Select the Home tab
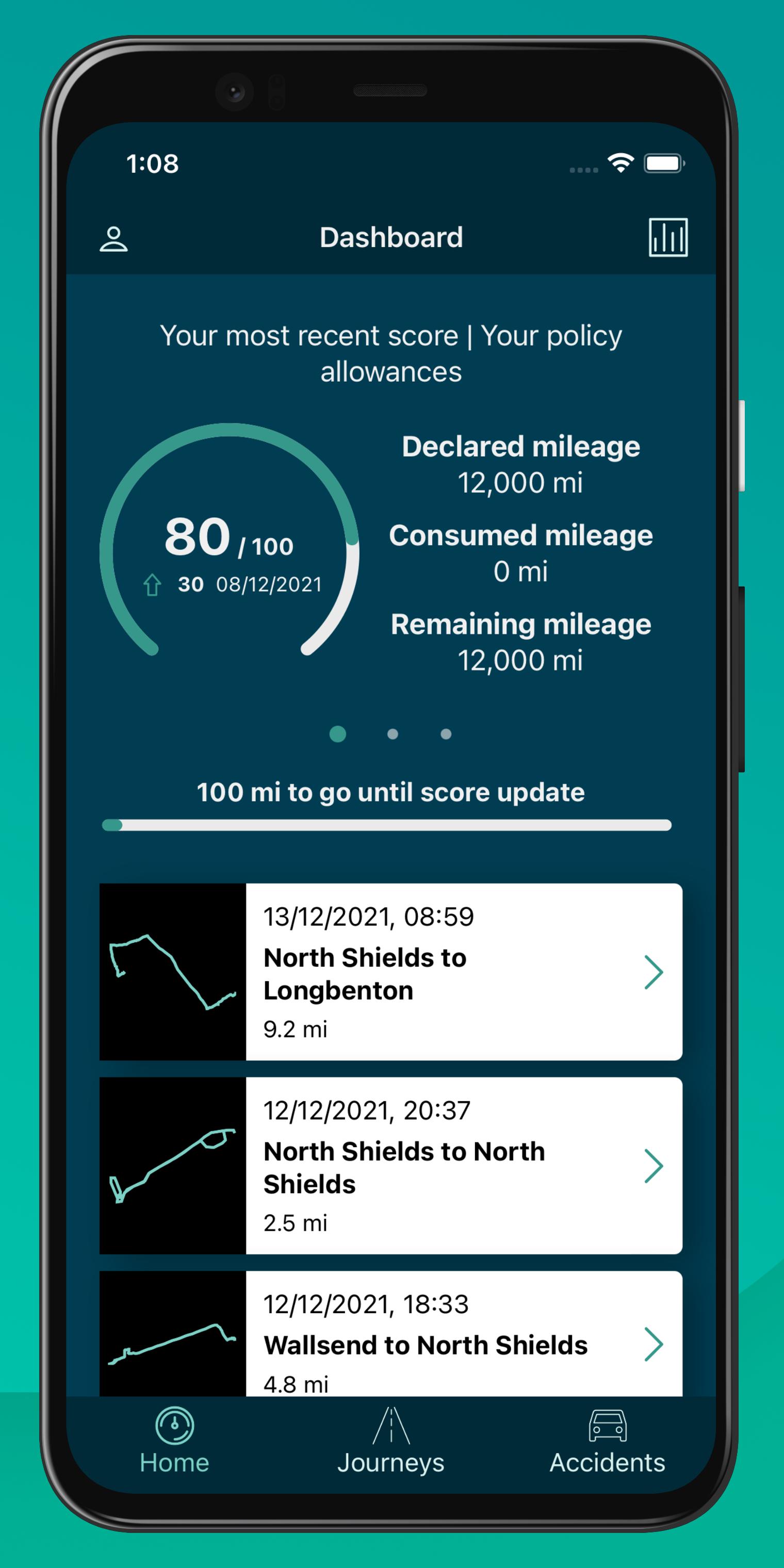The image size is (784, 1568). (x=175, y=1442)
